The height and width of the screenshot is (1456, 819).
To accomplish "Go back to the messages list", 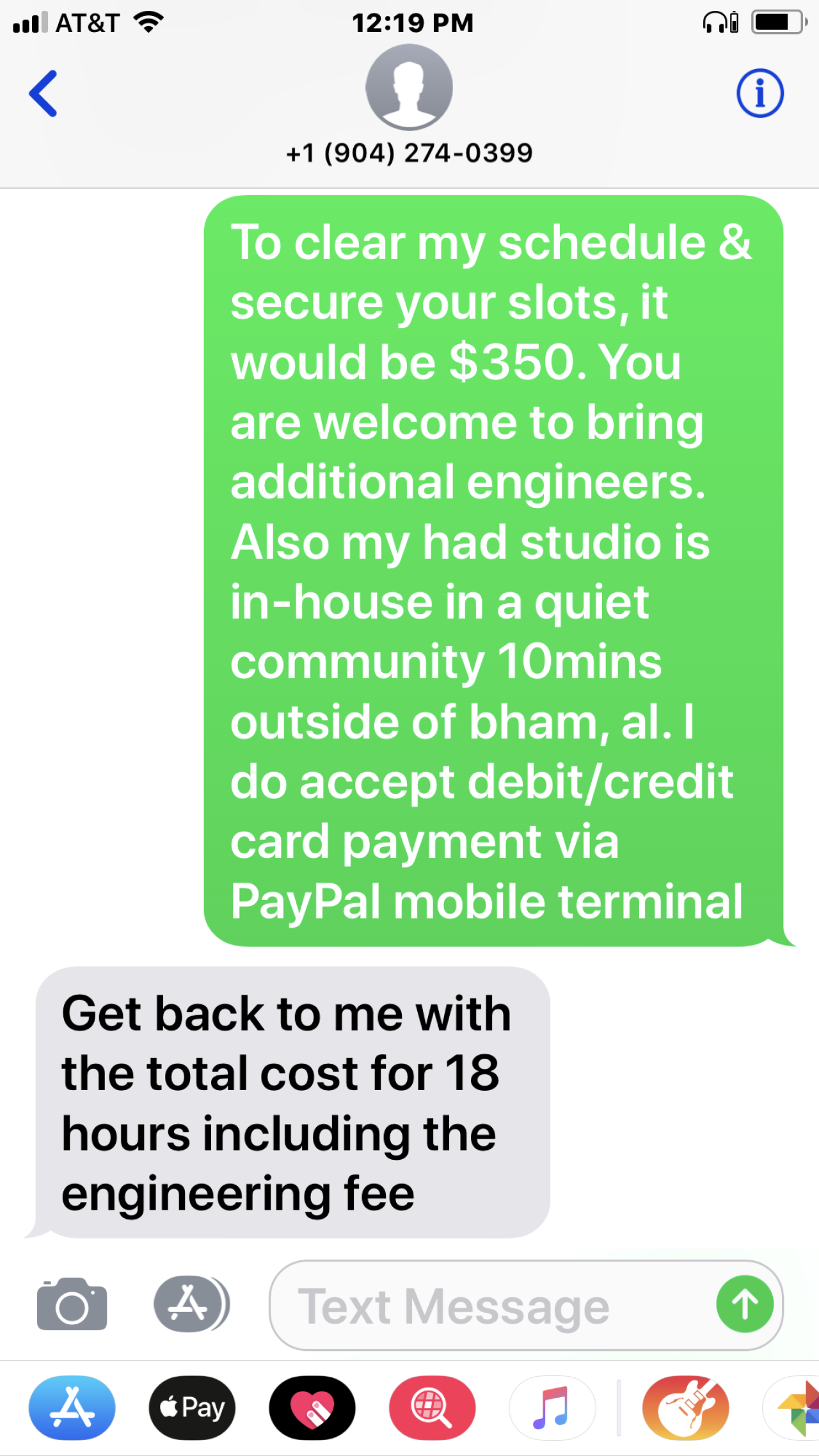I will tap(44, 93).
